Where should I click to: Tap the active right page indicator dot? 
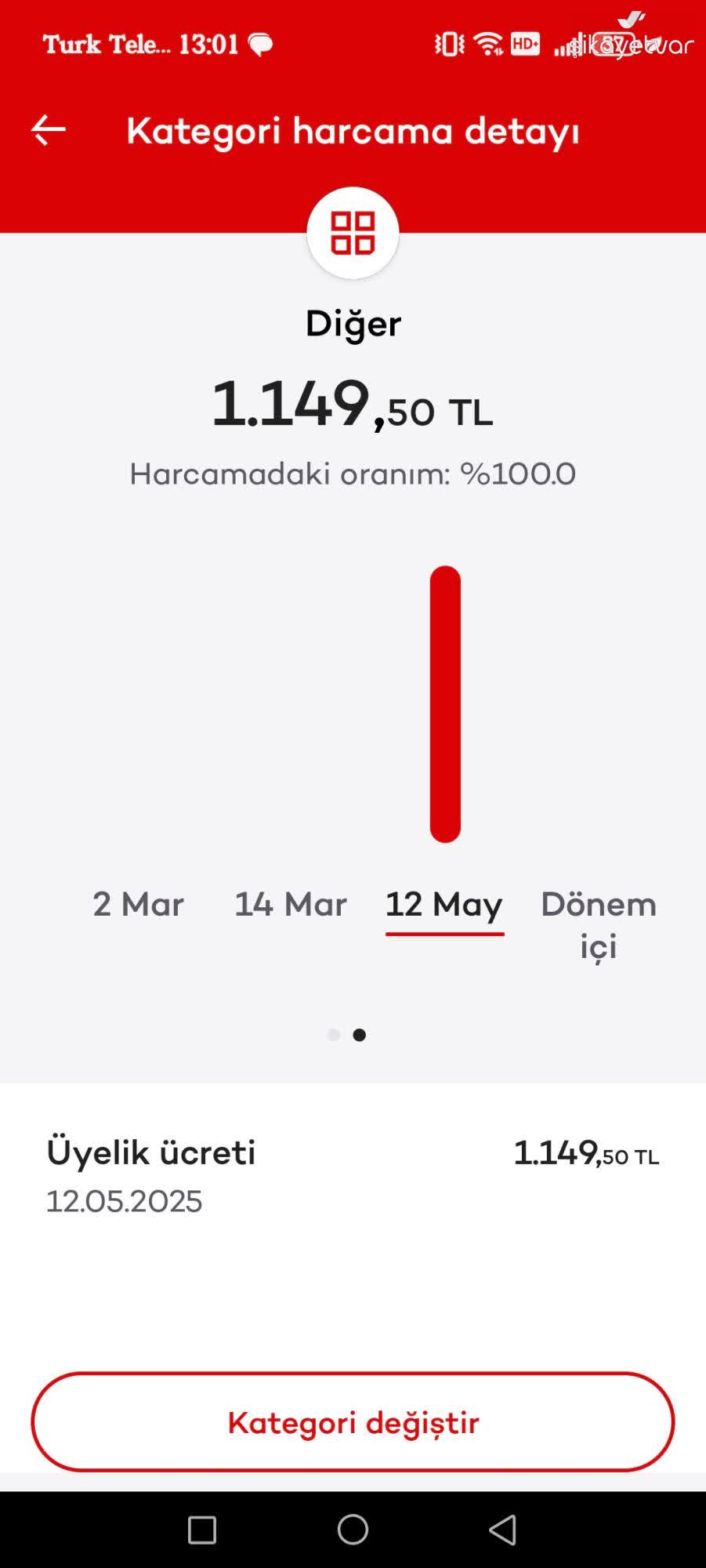coord(360,1035)
